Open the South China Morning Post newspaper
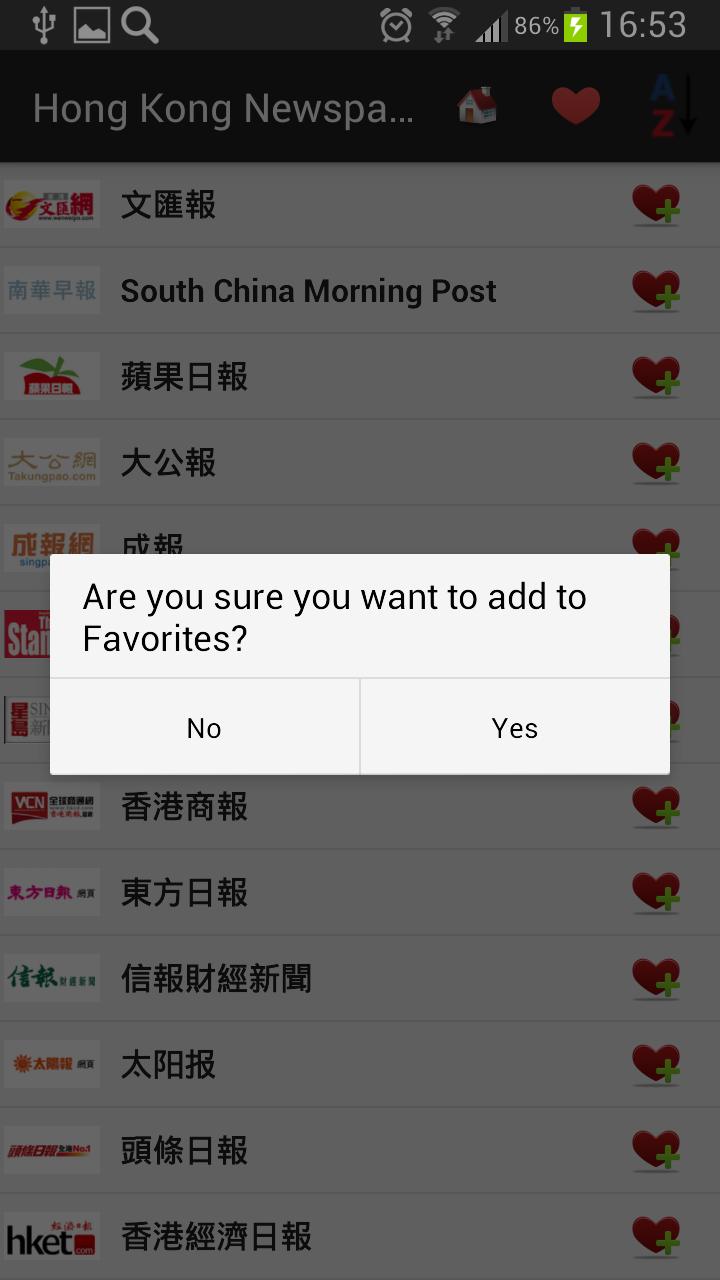This screenshot has width=720, height=1280. (308, 290)
